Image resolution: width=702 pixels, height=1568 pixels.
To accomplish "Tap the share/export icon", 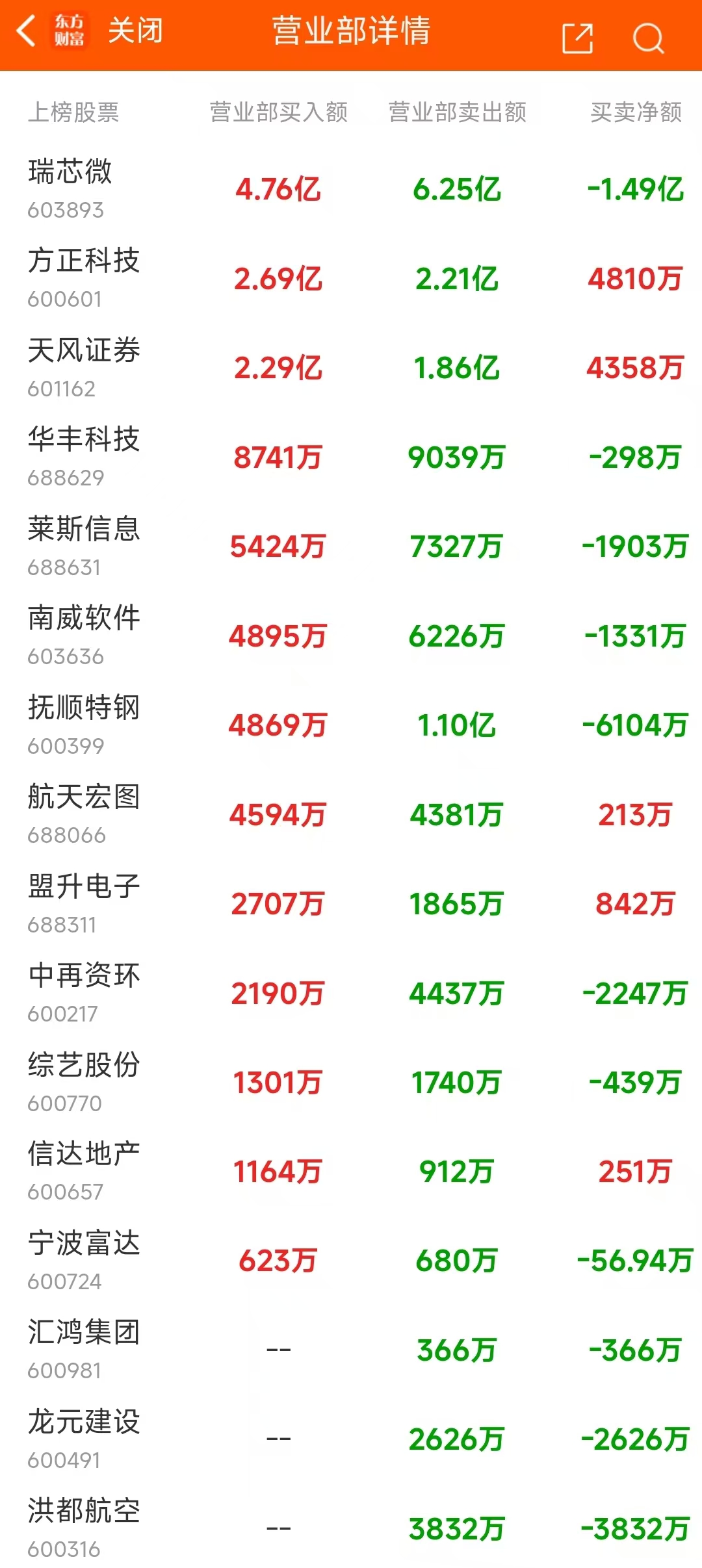I will (x=577, y=39).
